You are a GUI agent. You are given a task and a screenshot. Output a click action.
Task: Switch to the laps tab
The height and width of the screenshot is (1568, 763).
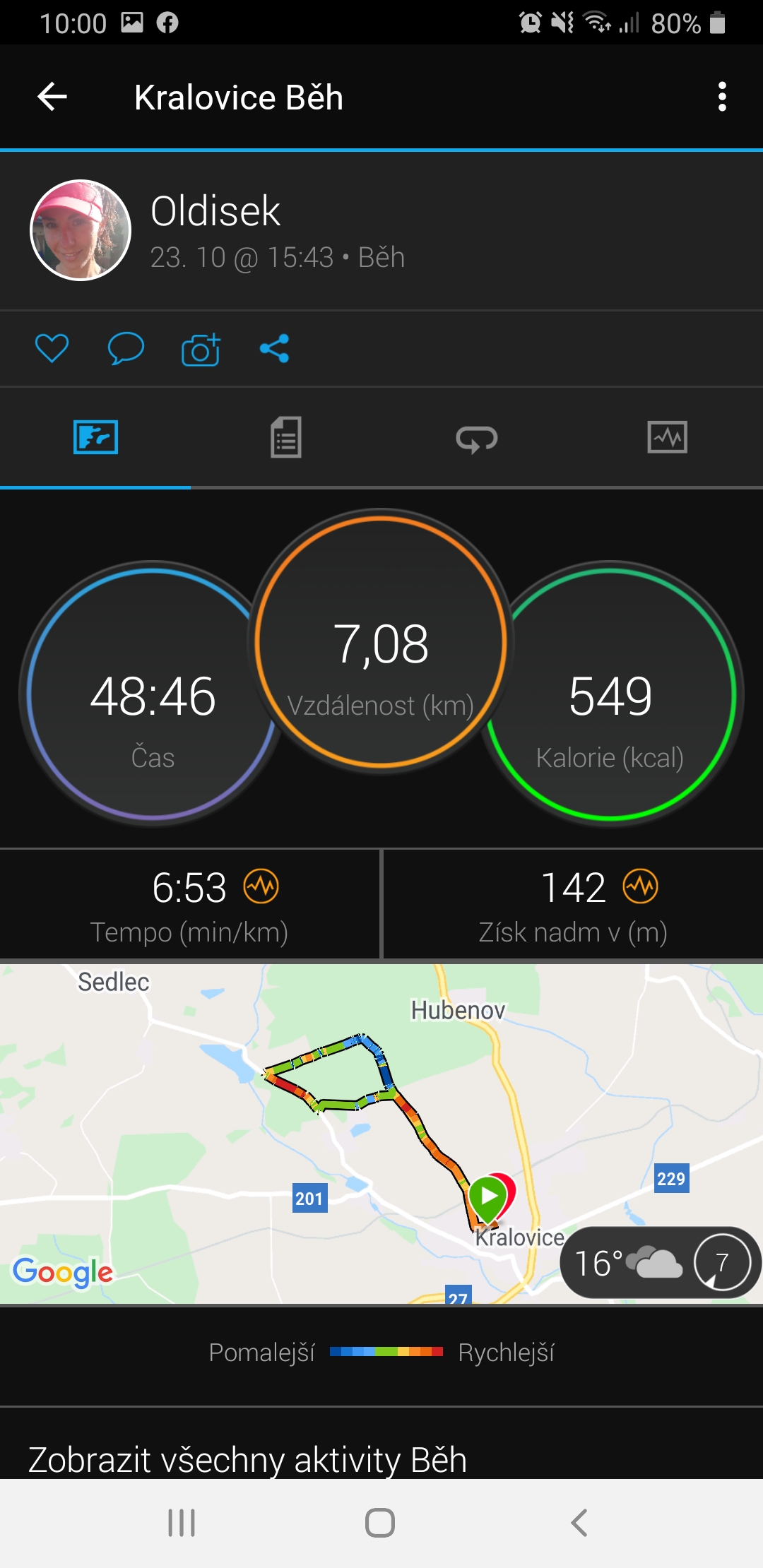pos(477,437)
